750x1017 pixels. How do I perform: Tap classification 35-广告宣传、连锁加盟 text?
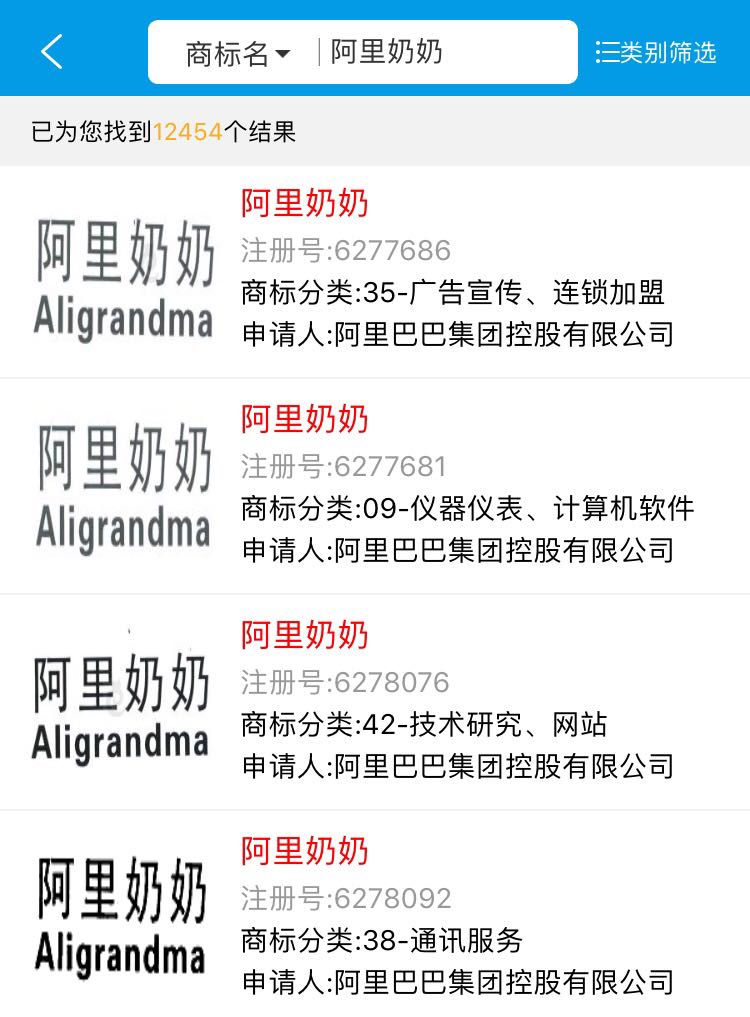coord(457,292)
